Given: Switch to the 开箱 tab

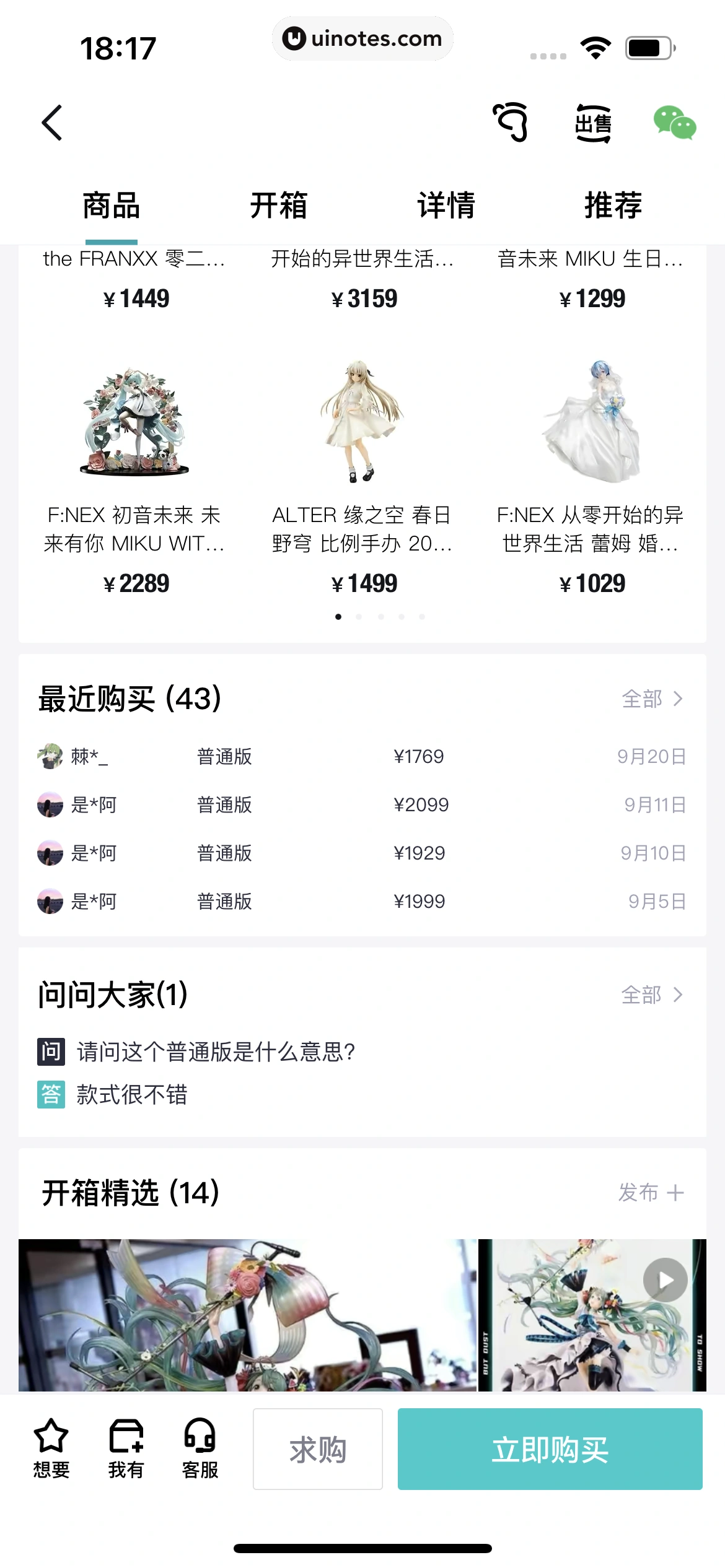Looking at the screenshot, I should [279, 206].
